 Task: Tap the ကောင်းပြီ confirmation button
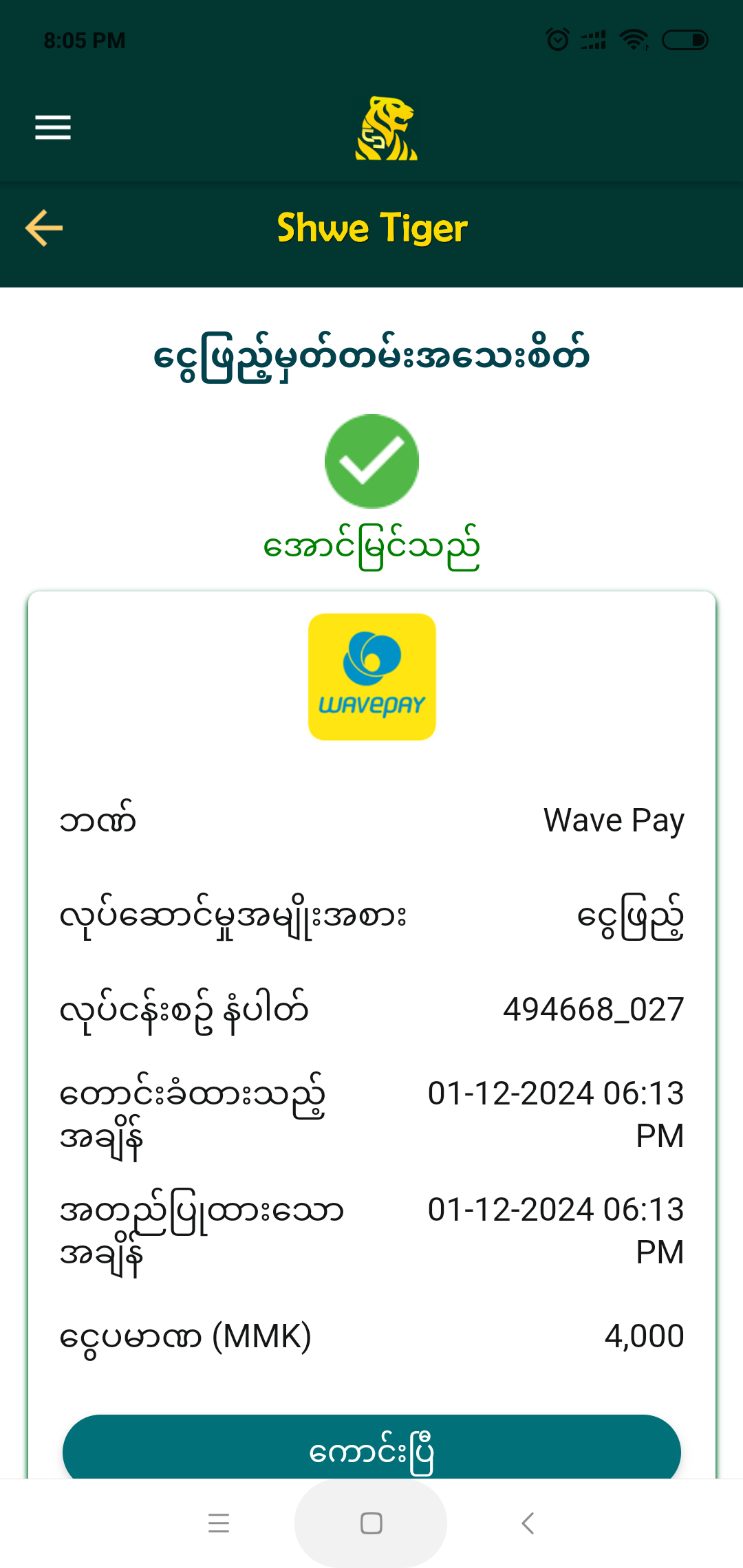pos(371,1448)
